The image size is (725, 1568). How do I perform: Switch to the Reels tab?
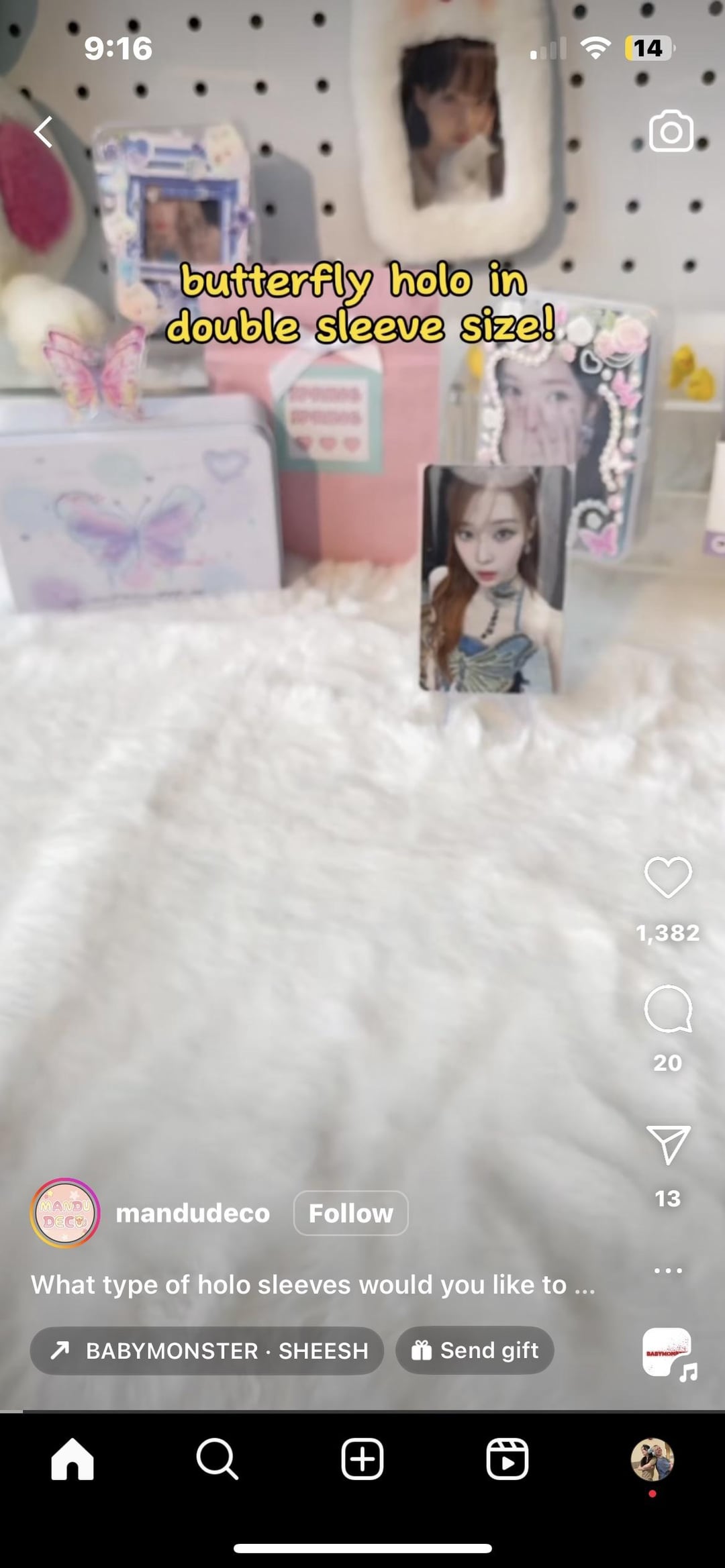tap(507, 1459)
